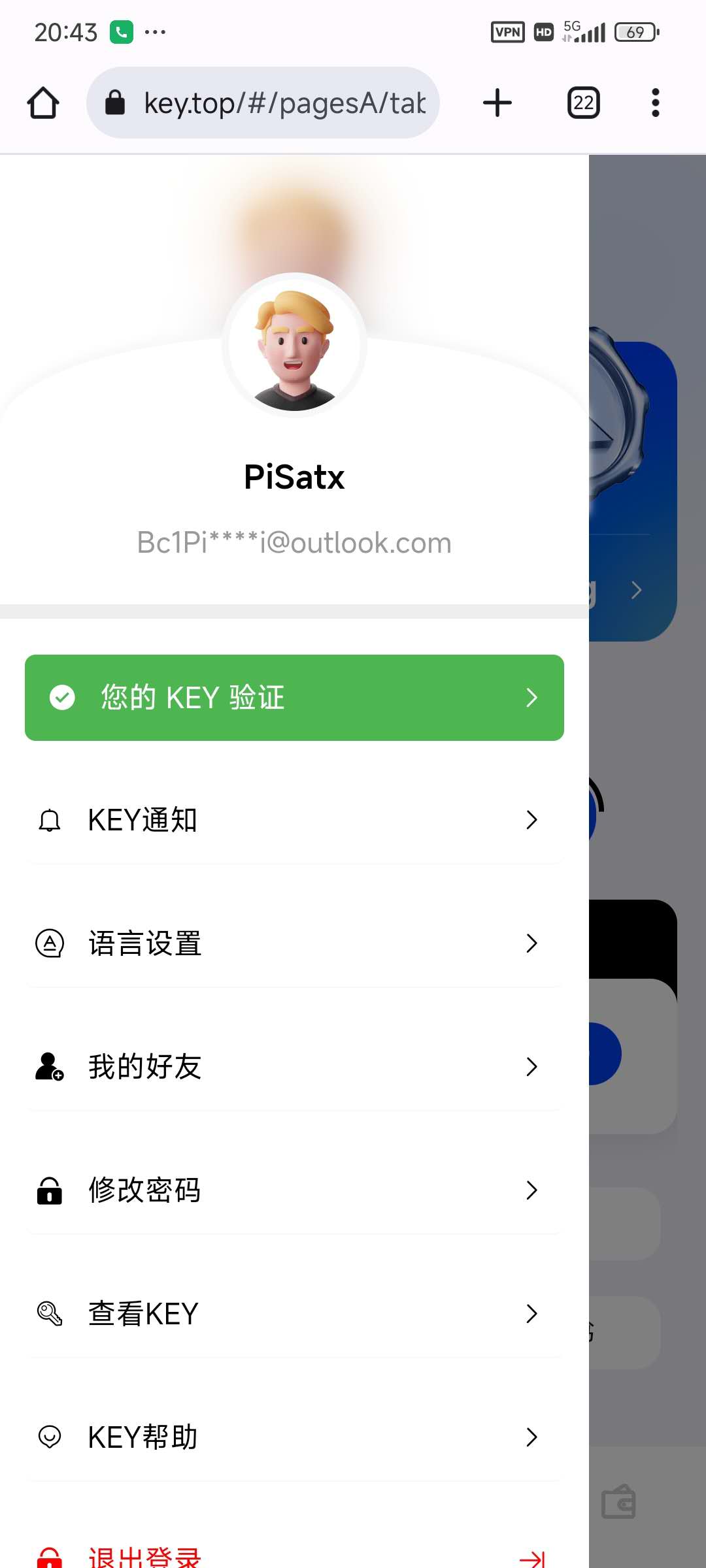Screen dimensions: 706x1568
Task: Open 您的 KEY 验证 verification
Action: (294, 698)
